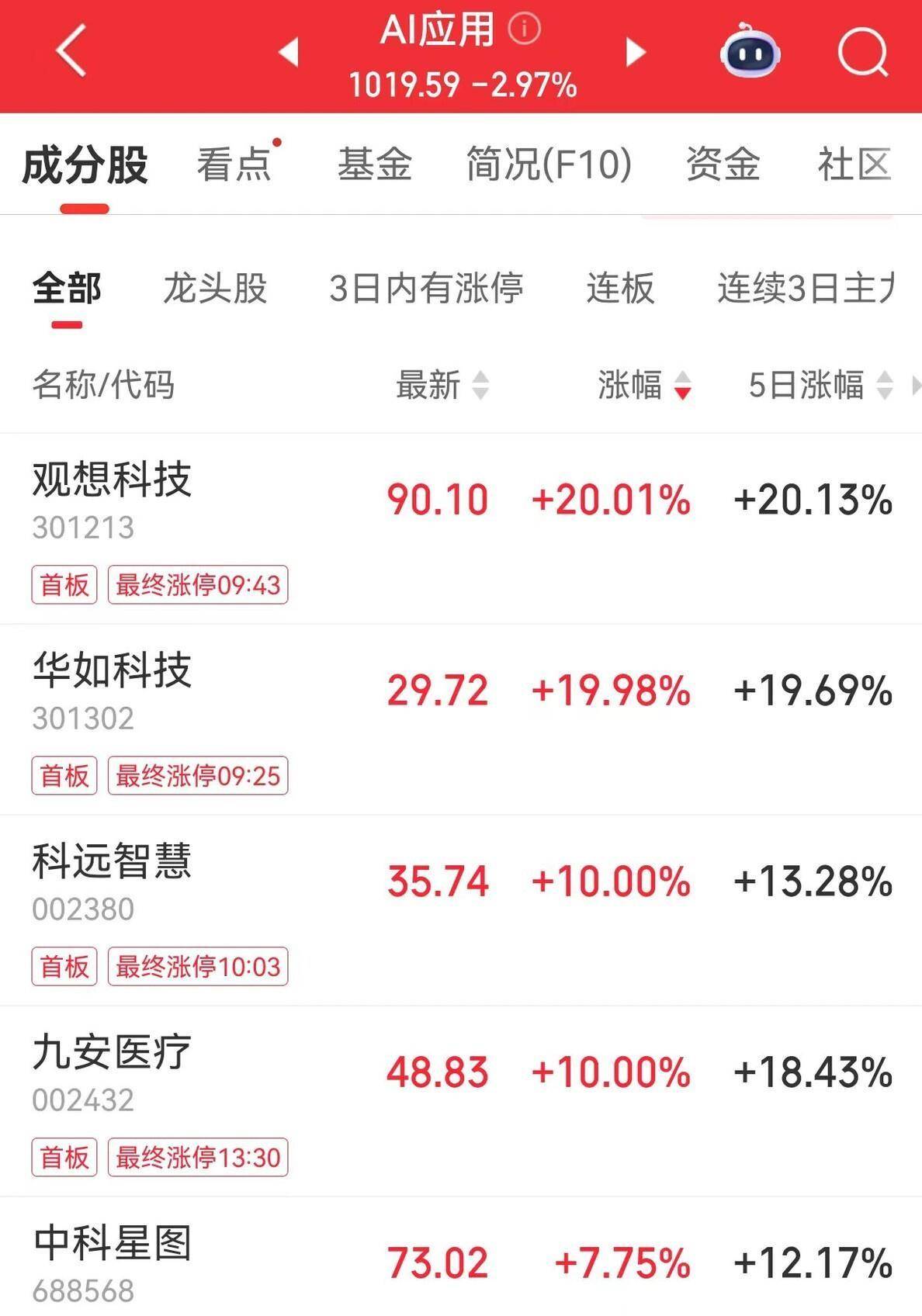Image resolution: width=922 pixels, height=1316 pixels.
Task: Go back using the header arrow
Action: 71,51
